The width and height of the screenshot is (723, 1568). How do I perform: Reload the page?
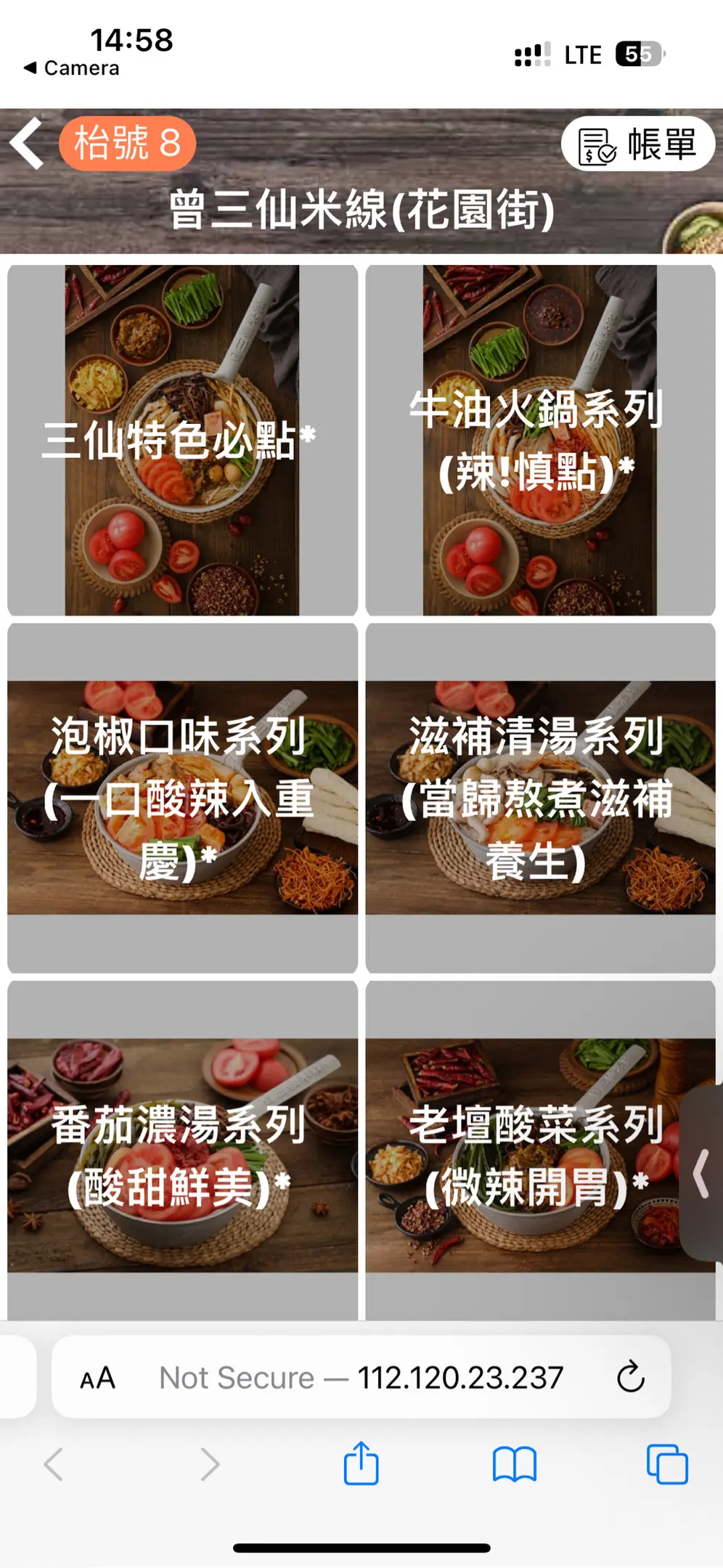[x=630, y=1376]
